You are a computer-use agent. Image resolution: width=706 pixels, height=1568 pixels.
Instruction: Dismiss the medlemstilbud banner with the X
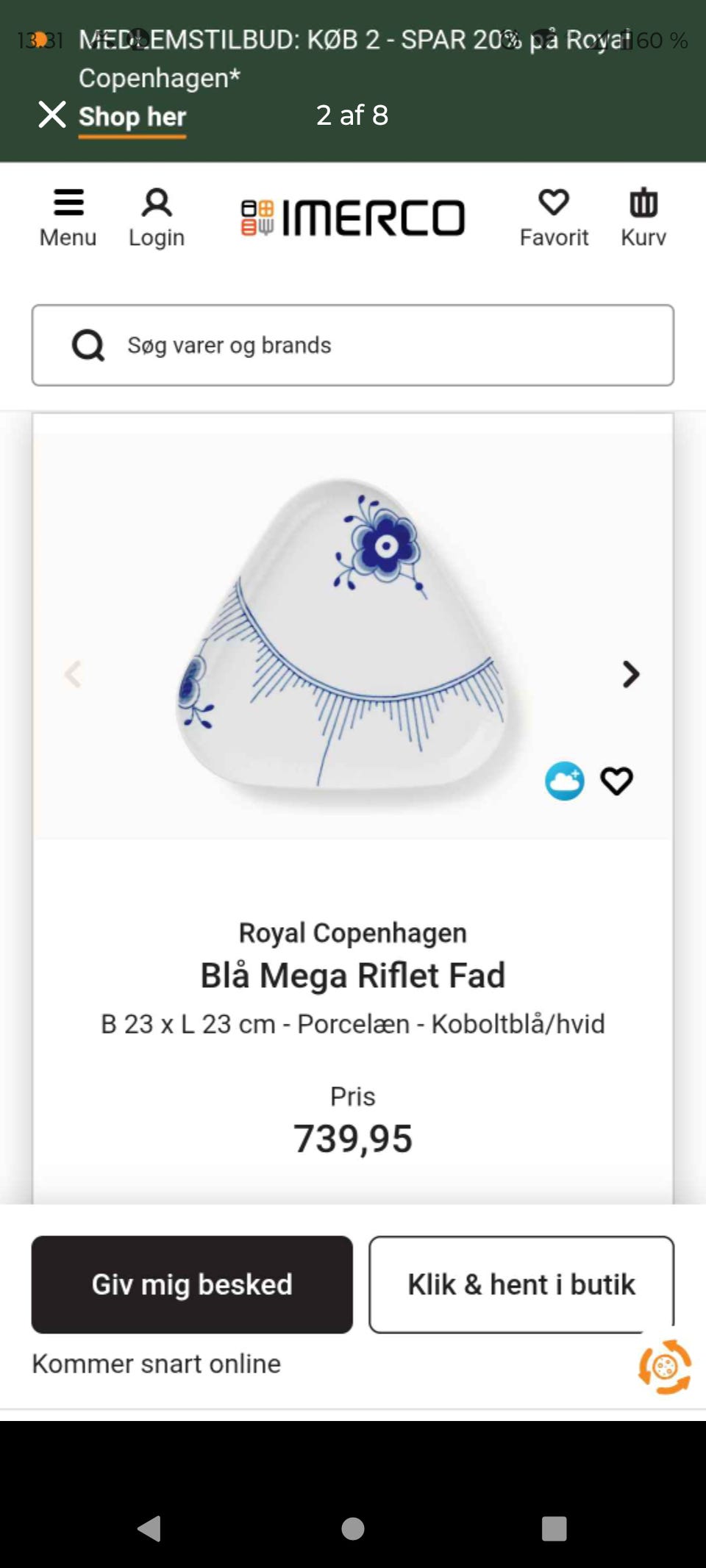pos(51,115)
